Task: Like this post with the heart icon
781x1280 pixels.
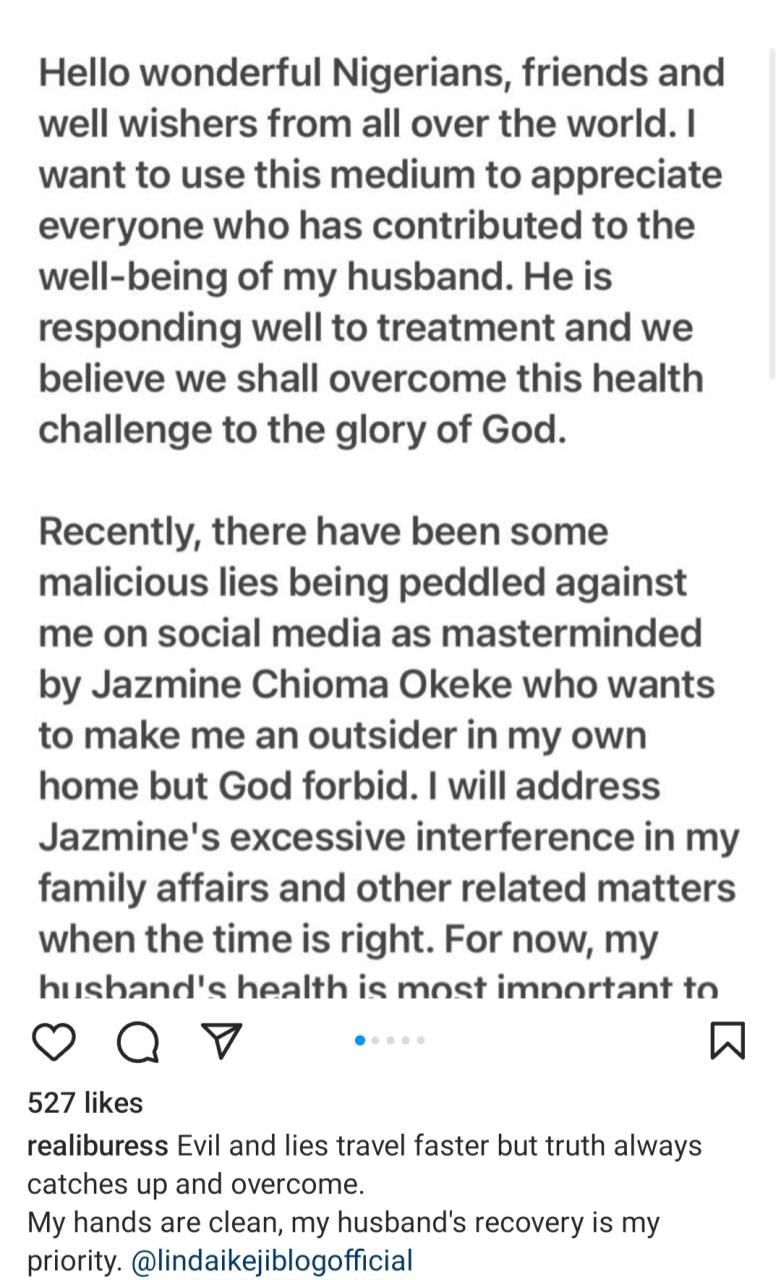Action: pos(54,1041)
